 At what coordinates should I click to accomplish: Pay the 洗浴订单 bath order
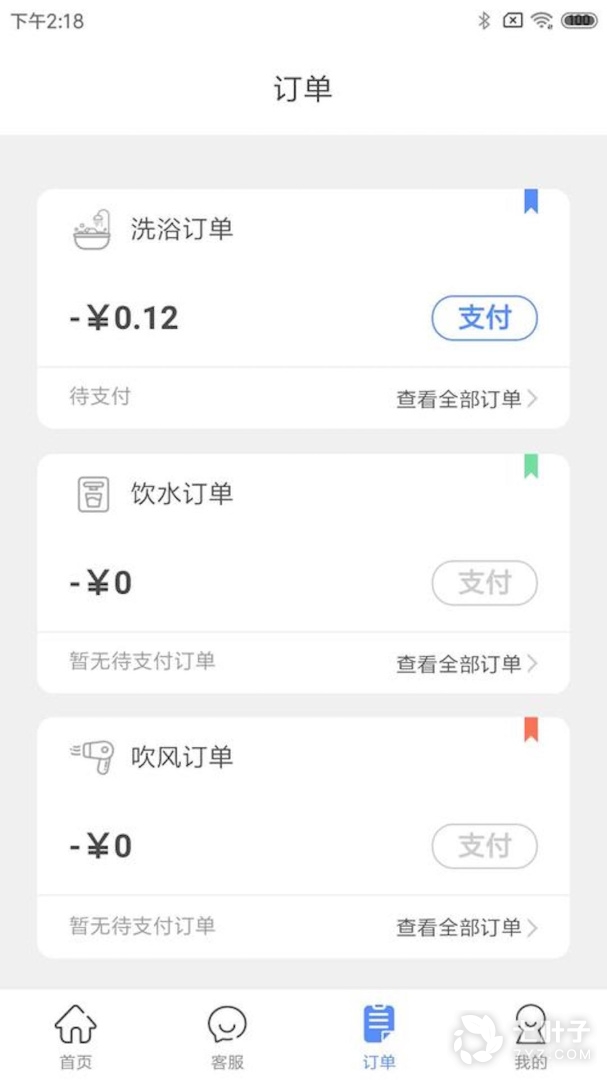[x=484, y=318]
